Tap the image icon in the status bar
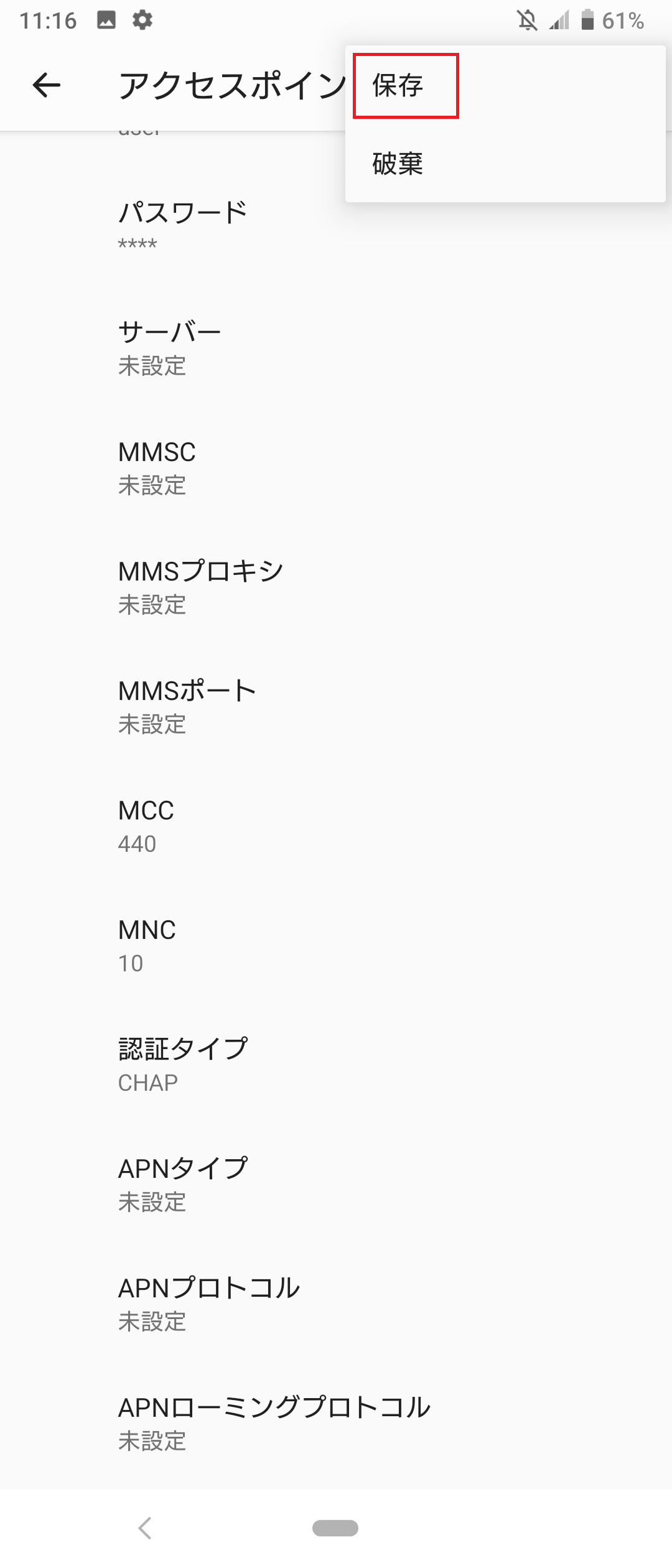This screenshot has height=1568, width=672. [106, 19]
